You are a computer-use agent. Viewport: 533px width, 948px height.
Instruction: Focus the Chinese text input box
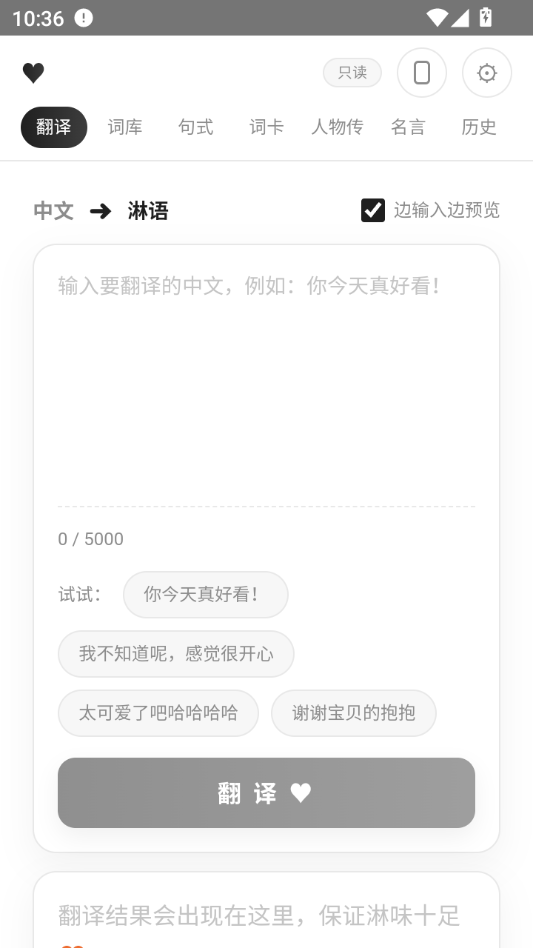coord(266,387)
